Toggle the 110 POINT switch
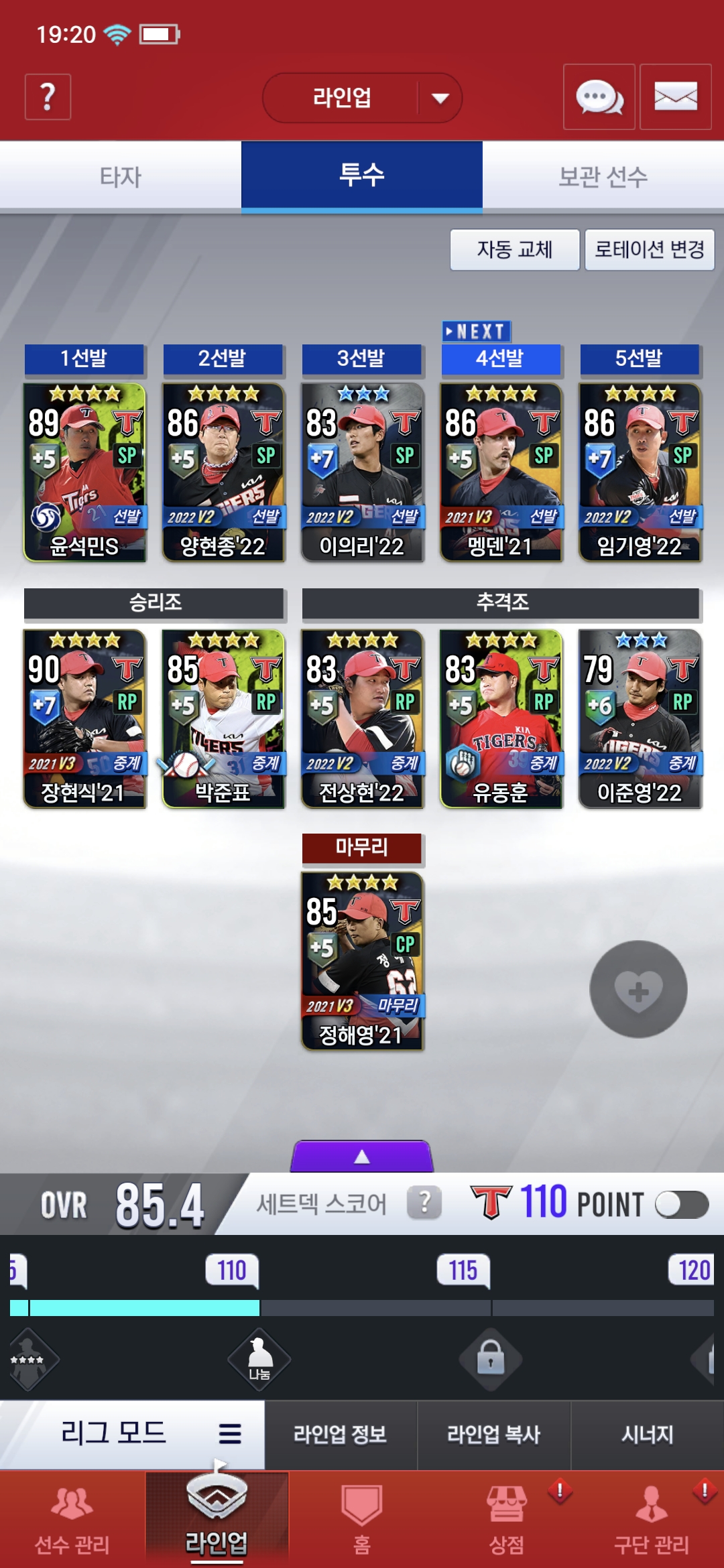Image resolution: width=724 pixels, height=1568 pixels. click(682, 1205)
